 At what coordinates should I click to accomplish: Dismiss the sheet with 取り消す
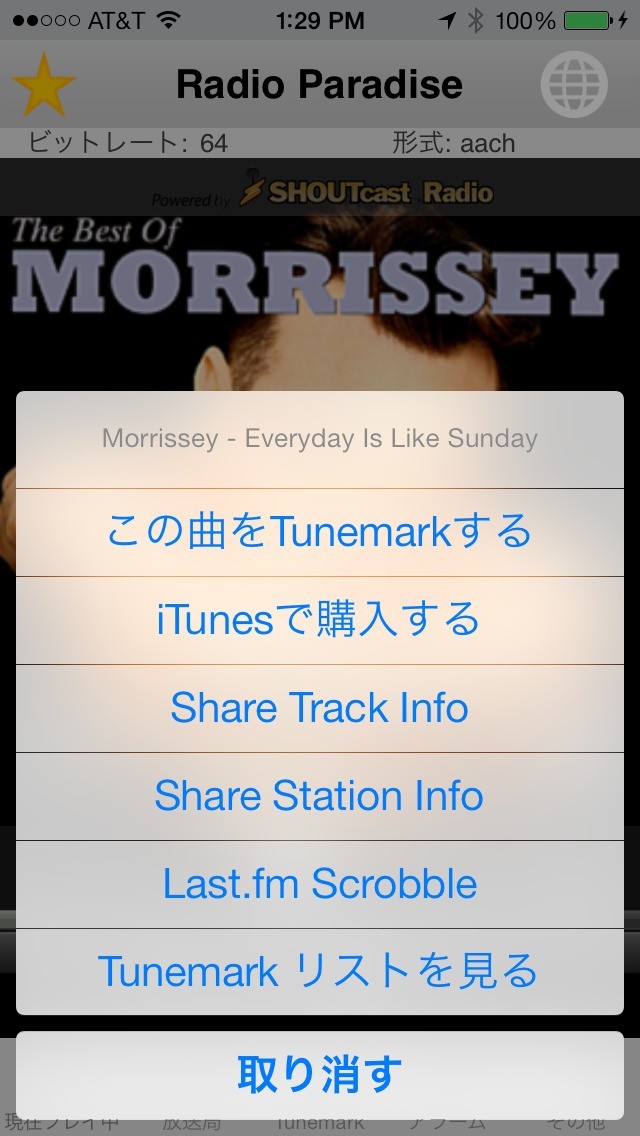point(319,1074)
